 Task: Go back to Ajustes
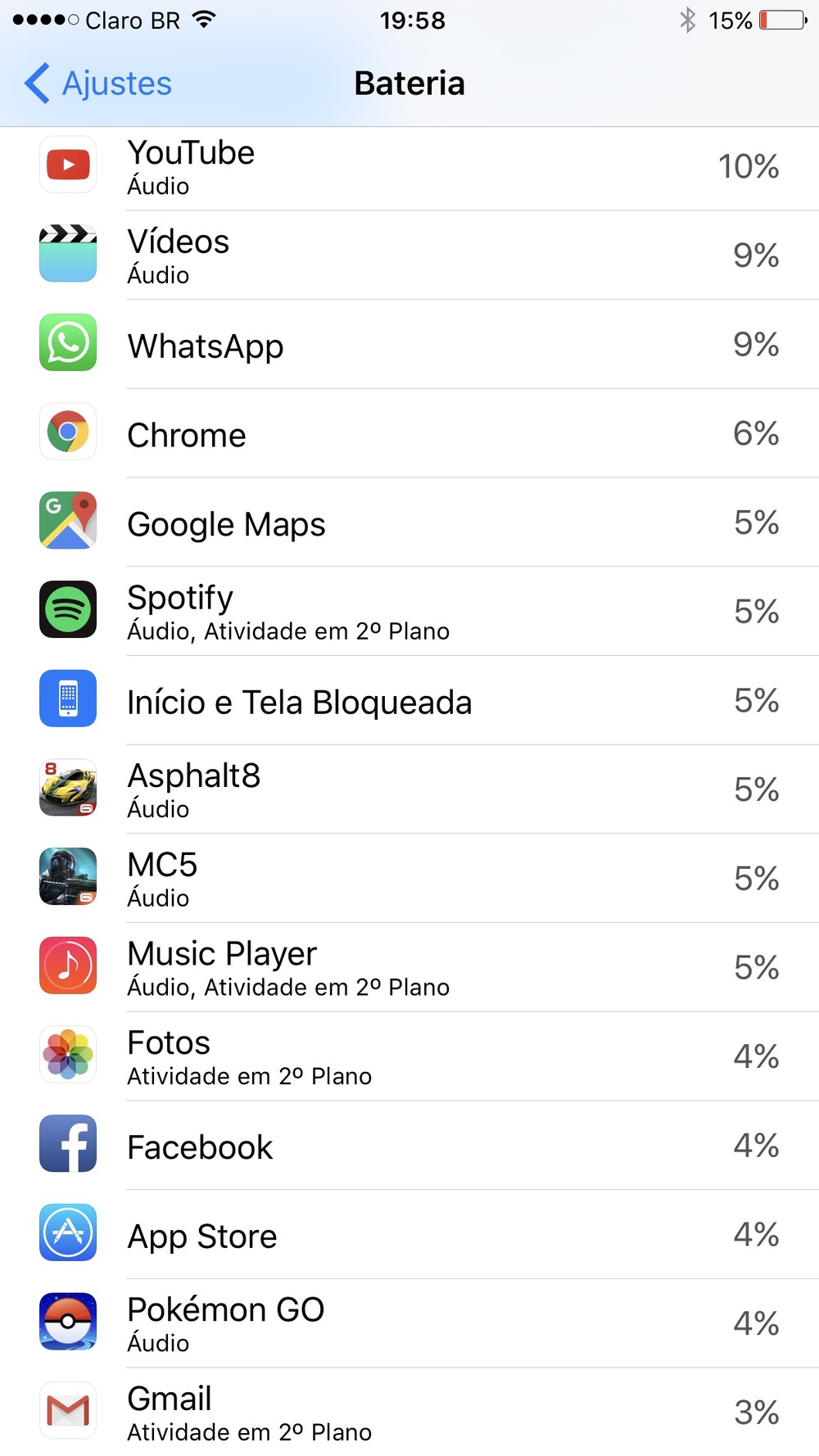(98, 84)
